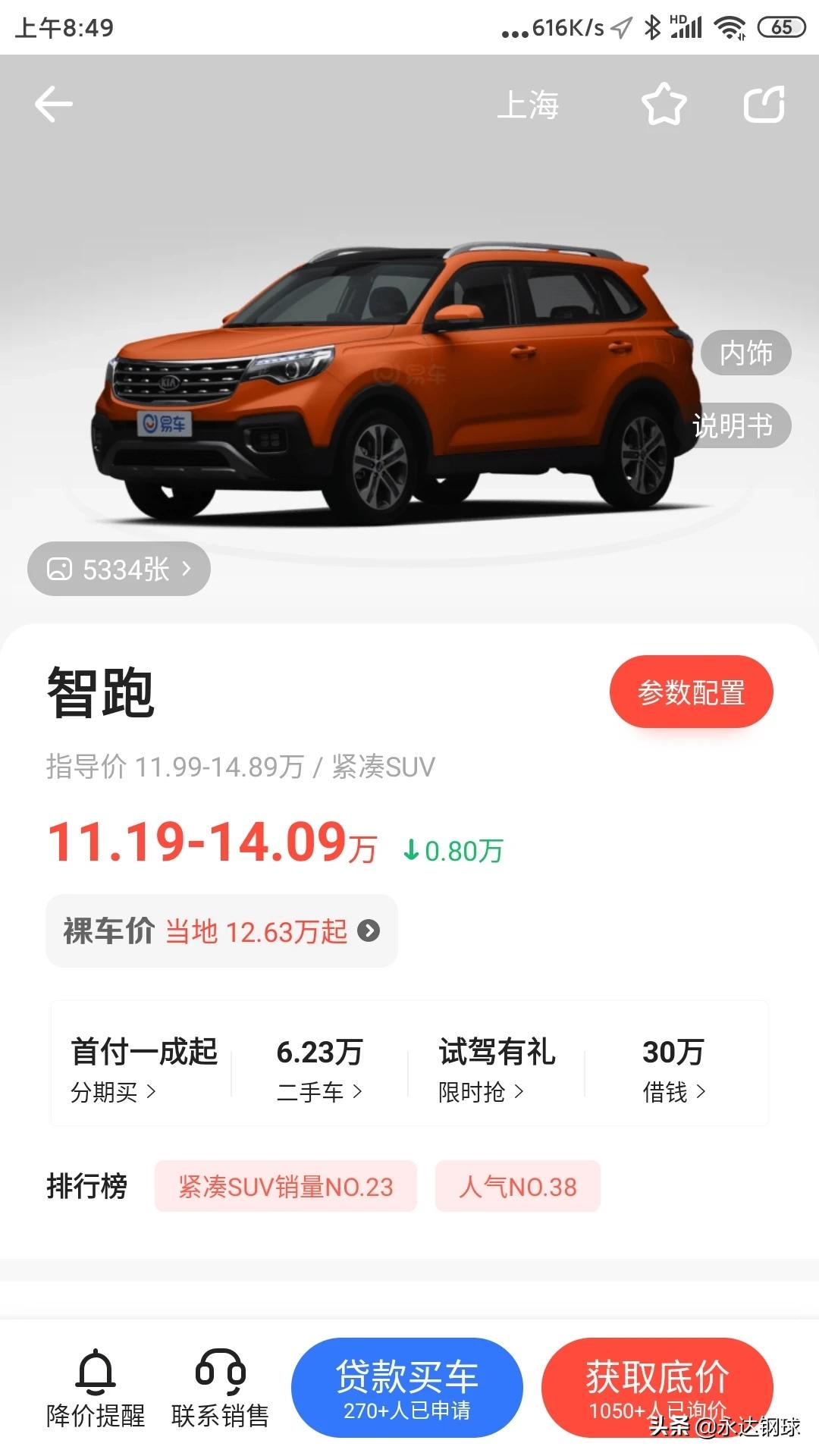The height and width of the screenshot is (1456, 819).
Task: Set a 降价提醒 price drop alert
Action: (96, 1389)
